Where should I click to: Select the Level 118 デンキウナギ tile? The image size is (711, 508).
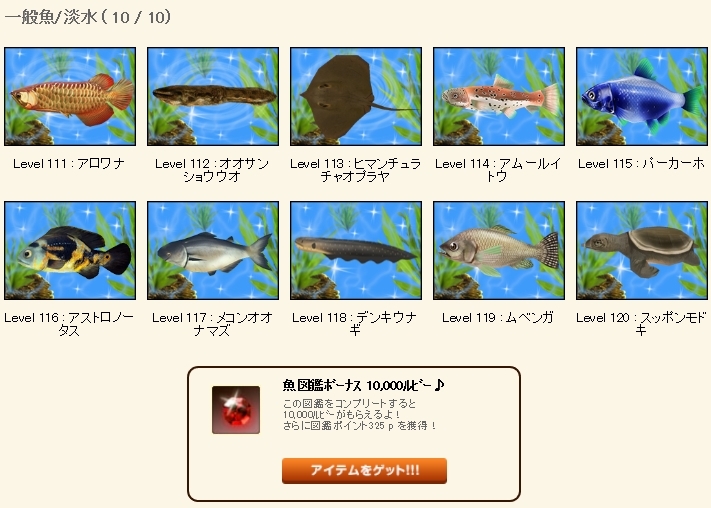pyautogui.click(x=356, y=250)
